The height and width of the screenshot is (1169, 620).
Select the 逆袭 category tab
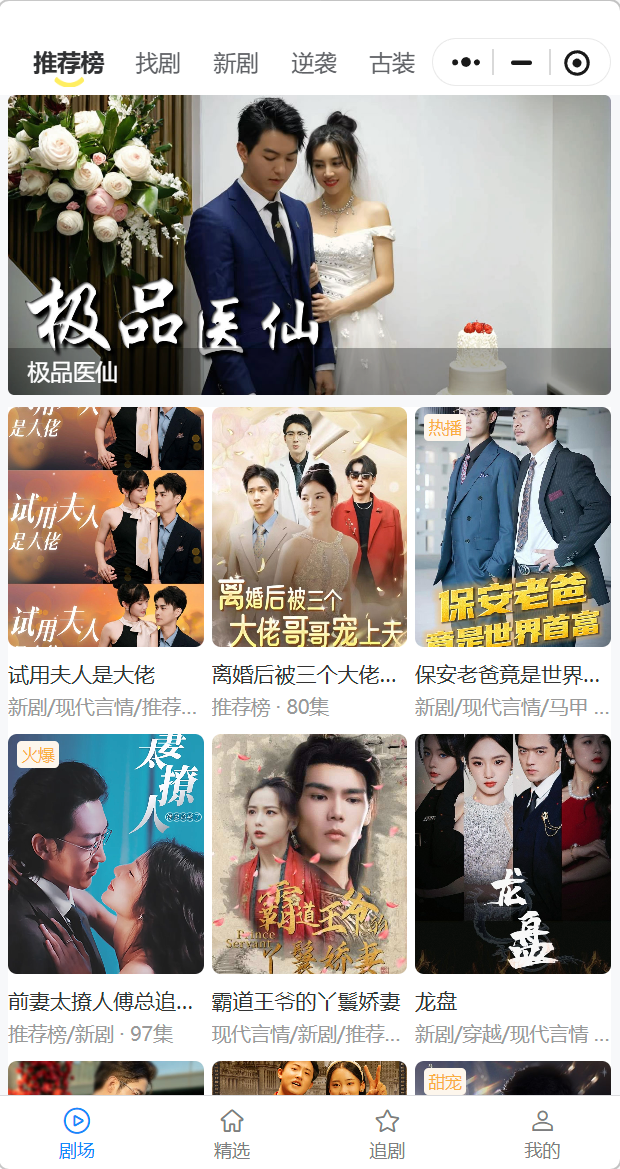[x=314, y=63]
